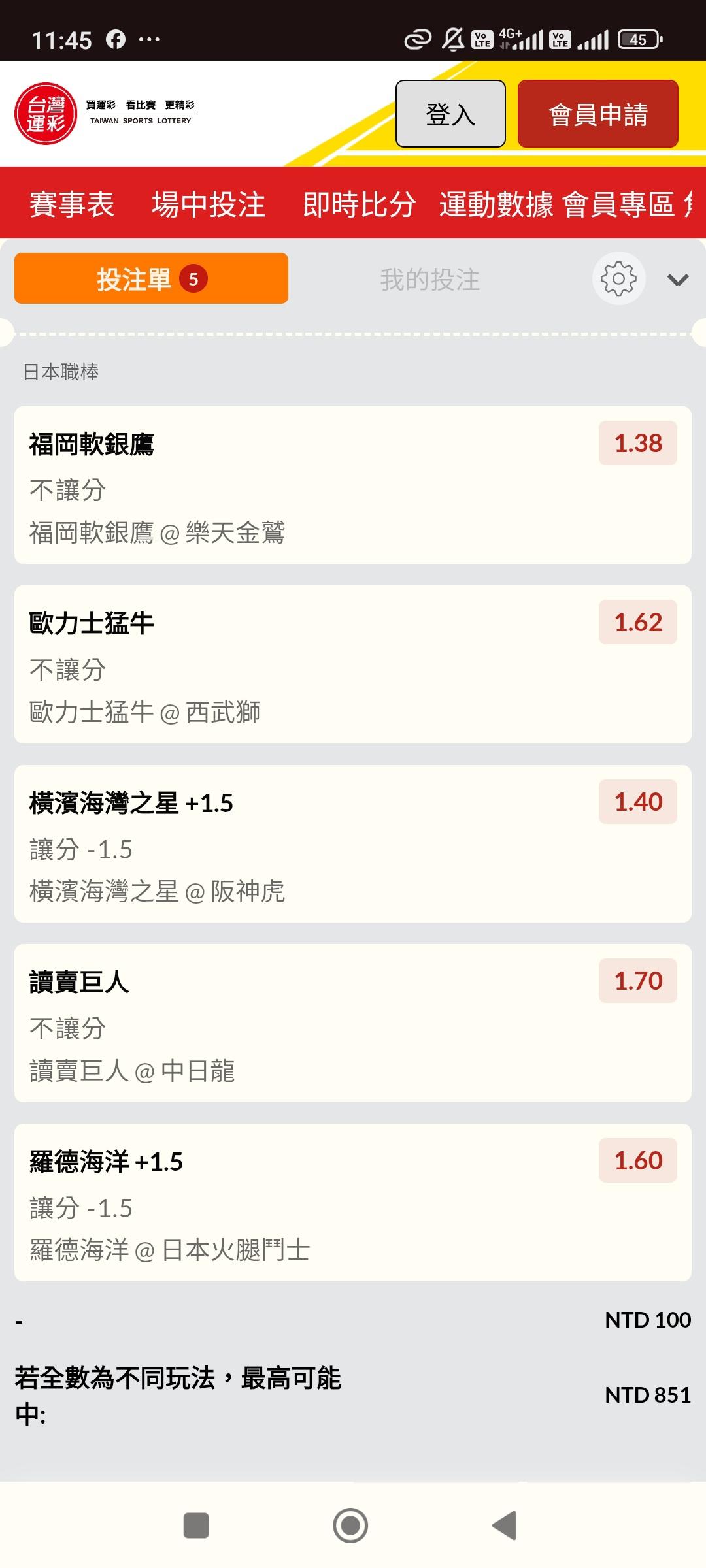Open the 羅德海洋 +1.5 bet card
Image resolution: width=706 pixels, height=1568 pixels.
click(x=353, y=1202)
